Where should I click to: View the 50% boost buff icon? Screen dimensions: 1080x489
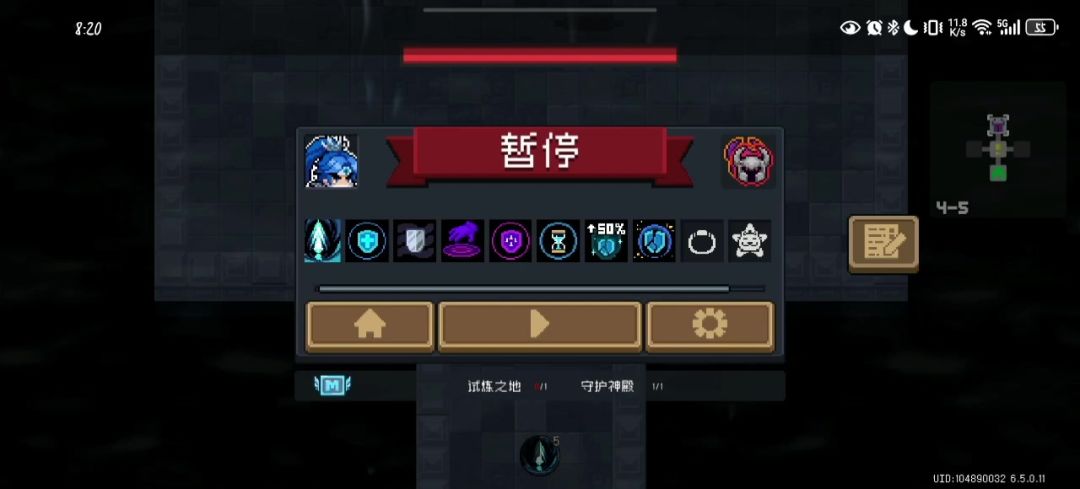click(606, 241)
